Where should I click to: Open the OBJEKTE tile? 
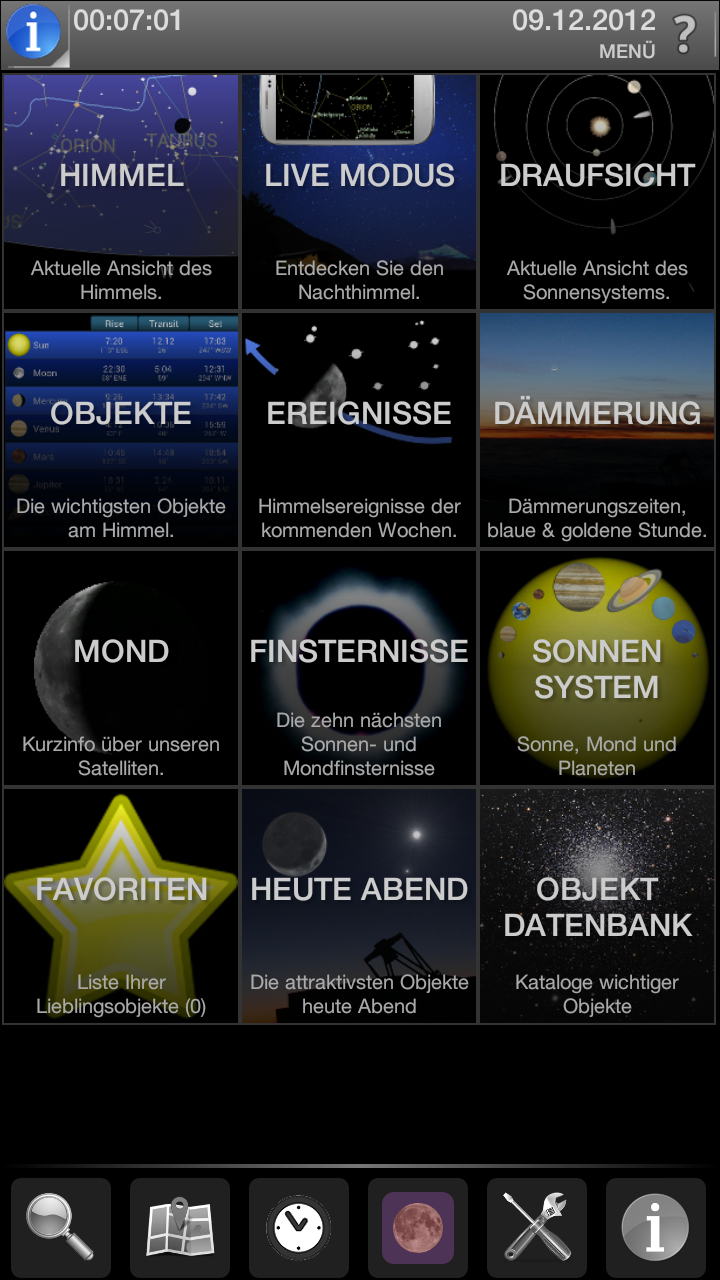121,430
